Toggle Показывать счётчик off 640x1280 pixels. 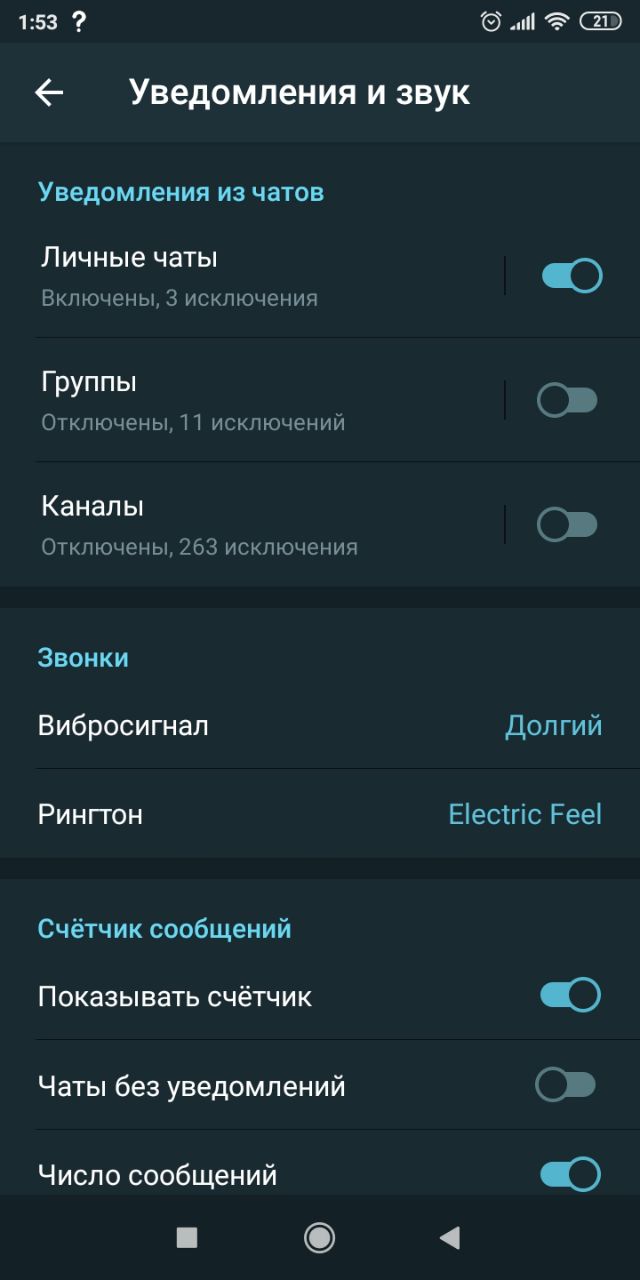pyautogui.click(x=570, y=995)
